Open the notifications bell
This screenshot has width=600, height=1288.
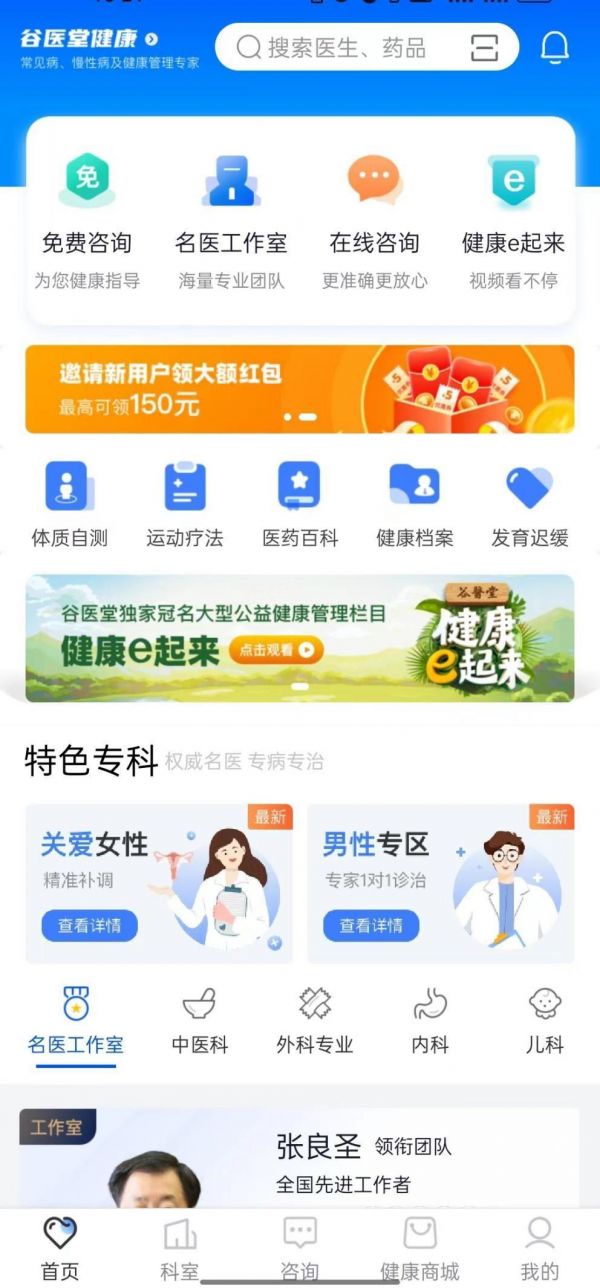[554, 47]
